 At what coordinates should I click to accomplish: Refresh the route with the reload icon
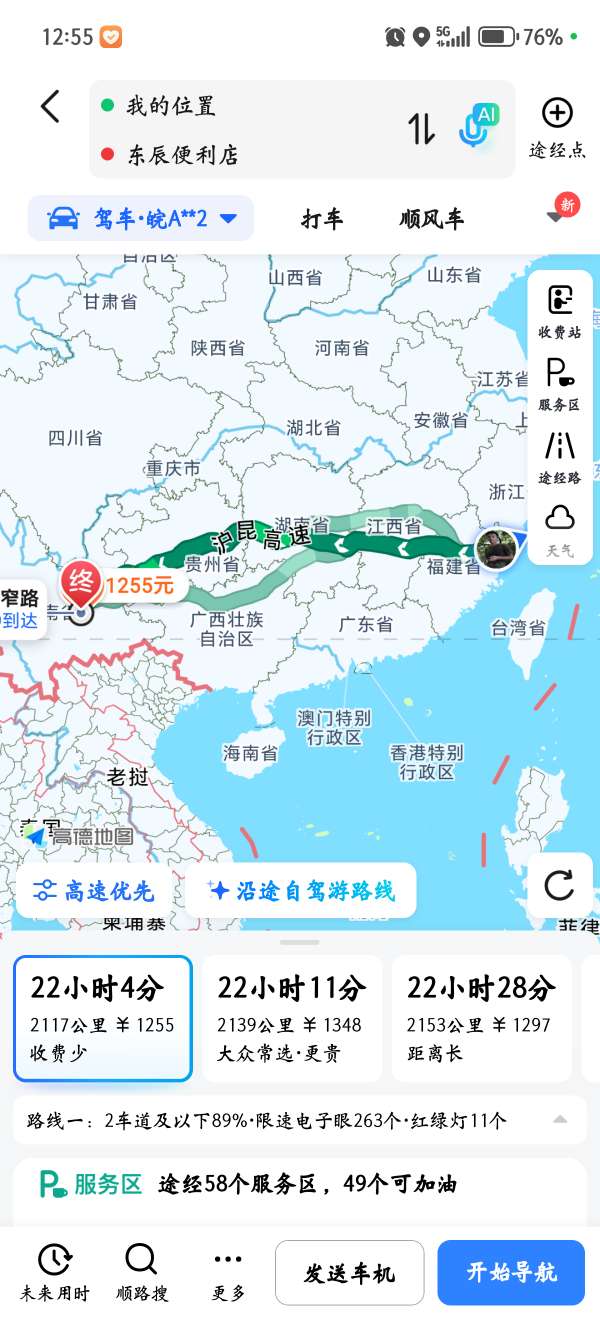[x=559, y=886]
